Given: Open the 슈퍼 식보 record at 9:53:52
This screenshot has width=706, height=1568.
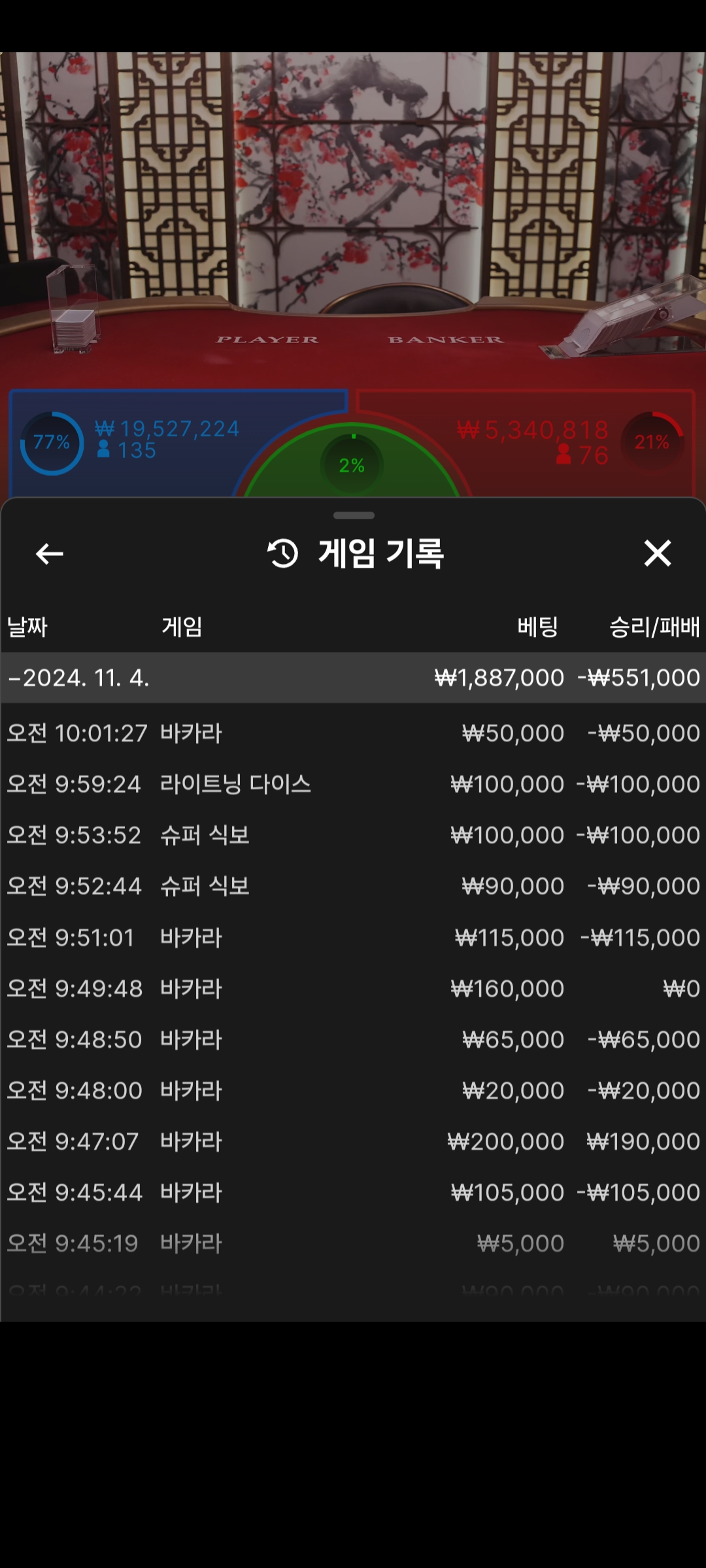Looking at the screenshot, I should click(353, 835).
